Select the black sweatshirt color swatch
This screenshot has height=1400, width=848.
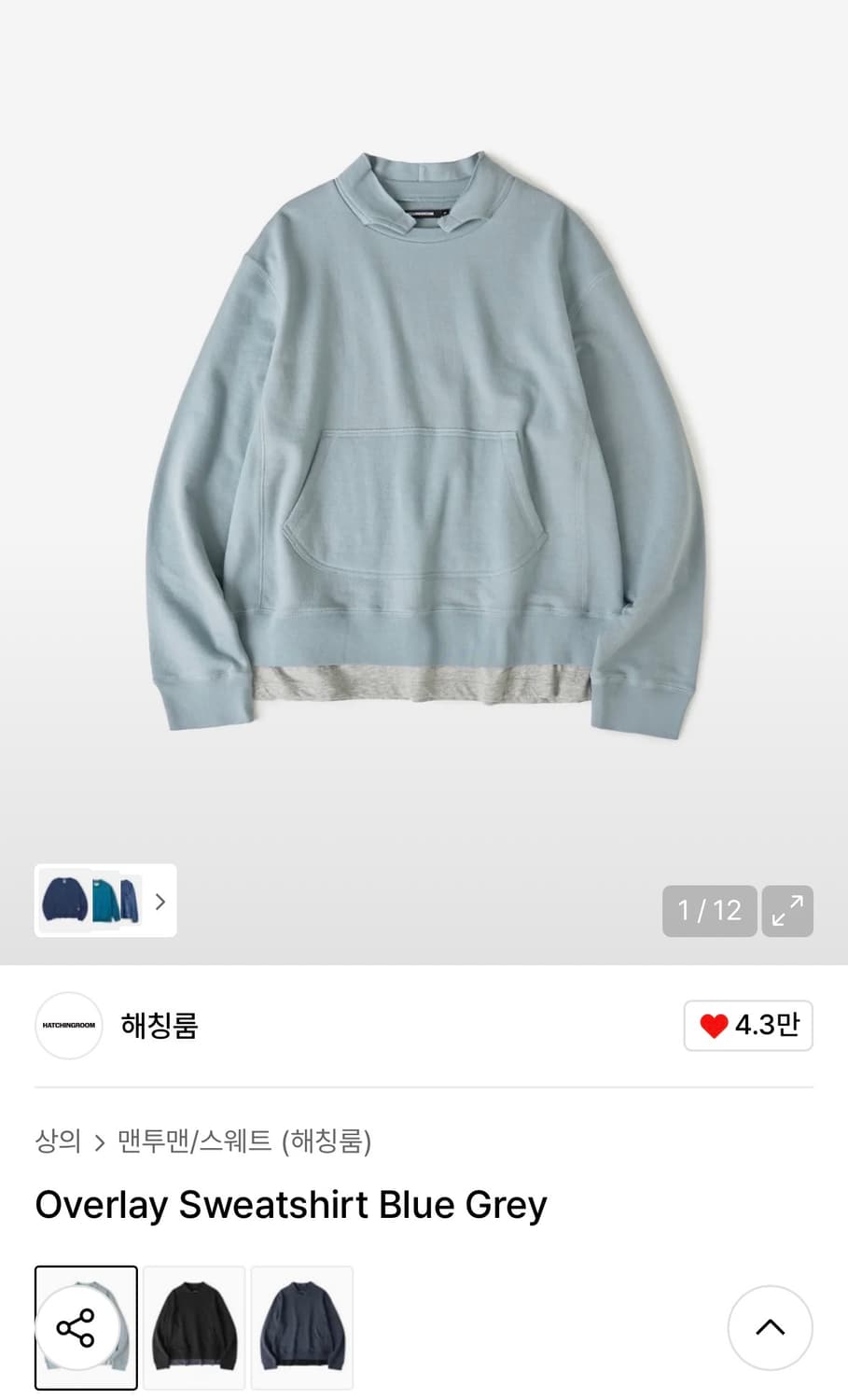coord(194,1328)
